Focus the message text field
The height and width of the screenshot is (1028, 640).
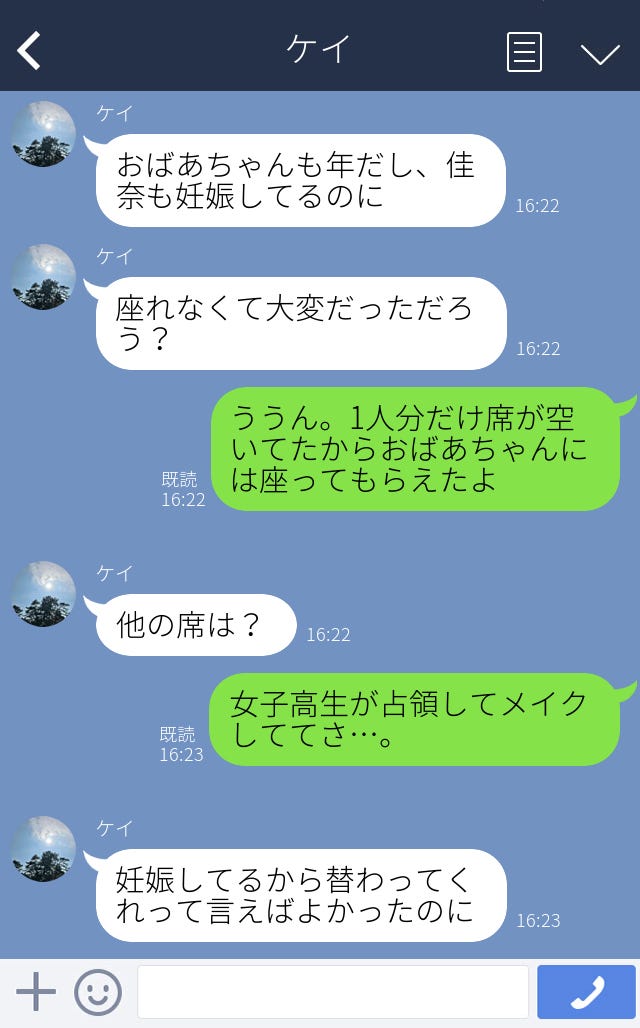(332, 992)
